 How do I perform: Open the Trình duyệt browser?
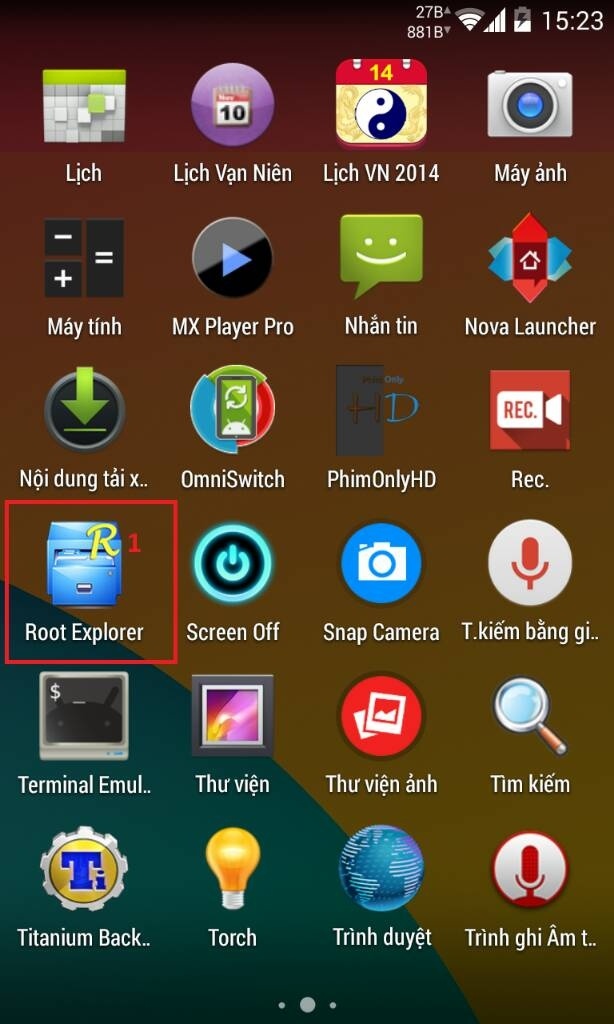tap(381, 871)
